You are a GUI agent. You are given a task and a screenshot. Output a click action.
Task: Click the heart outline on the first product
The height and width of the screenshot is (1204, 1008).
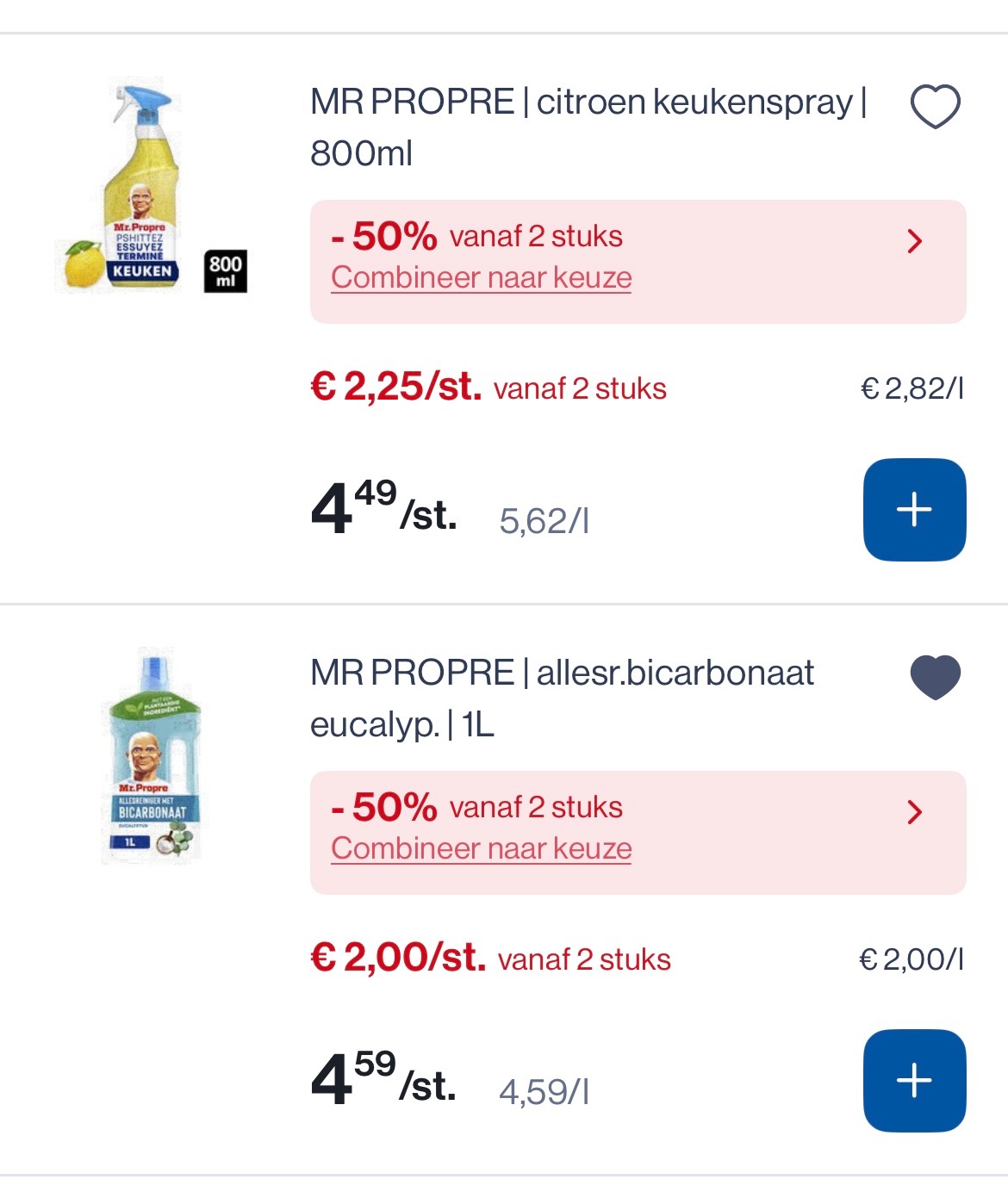click(x=935, y=105)
